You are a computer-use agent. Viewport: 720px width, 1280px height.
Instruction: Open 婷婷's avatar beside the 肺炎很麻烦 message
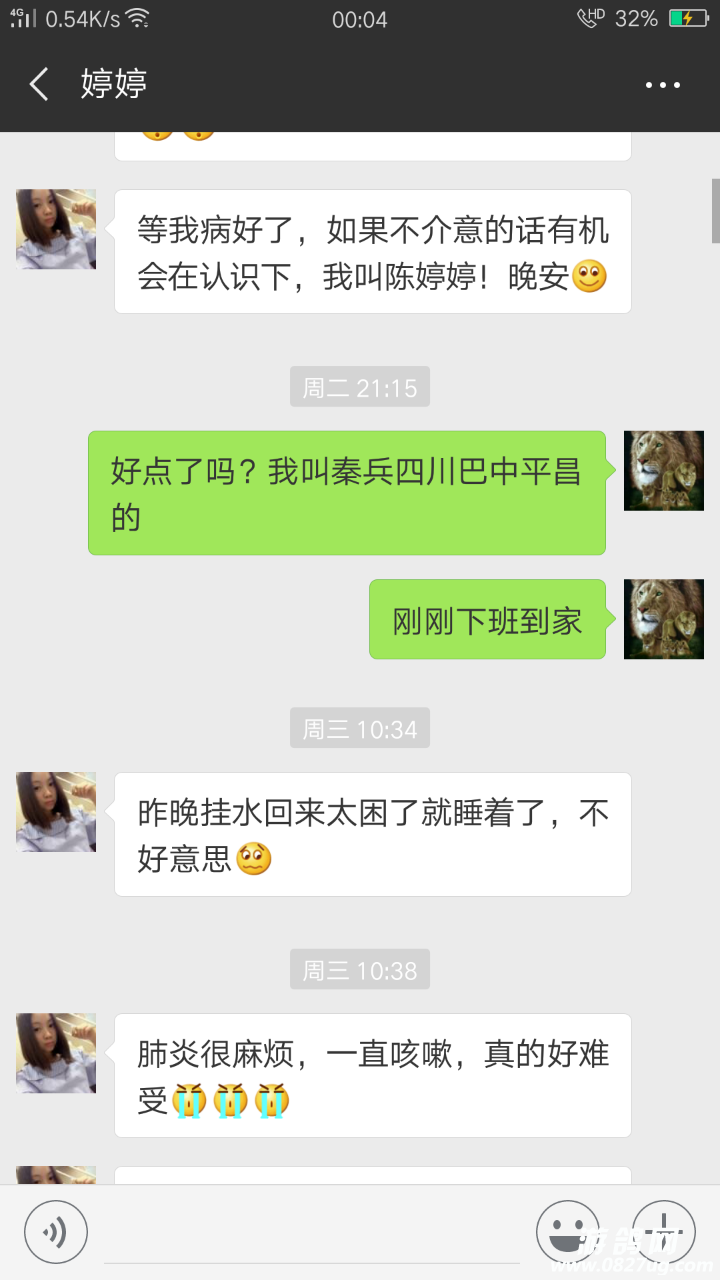click(x=56, y=1053)
